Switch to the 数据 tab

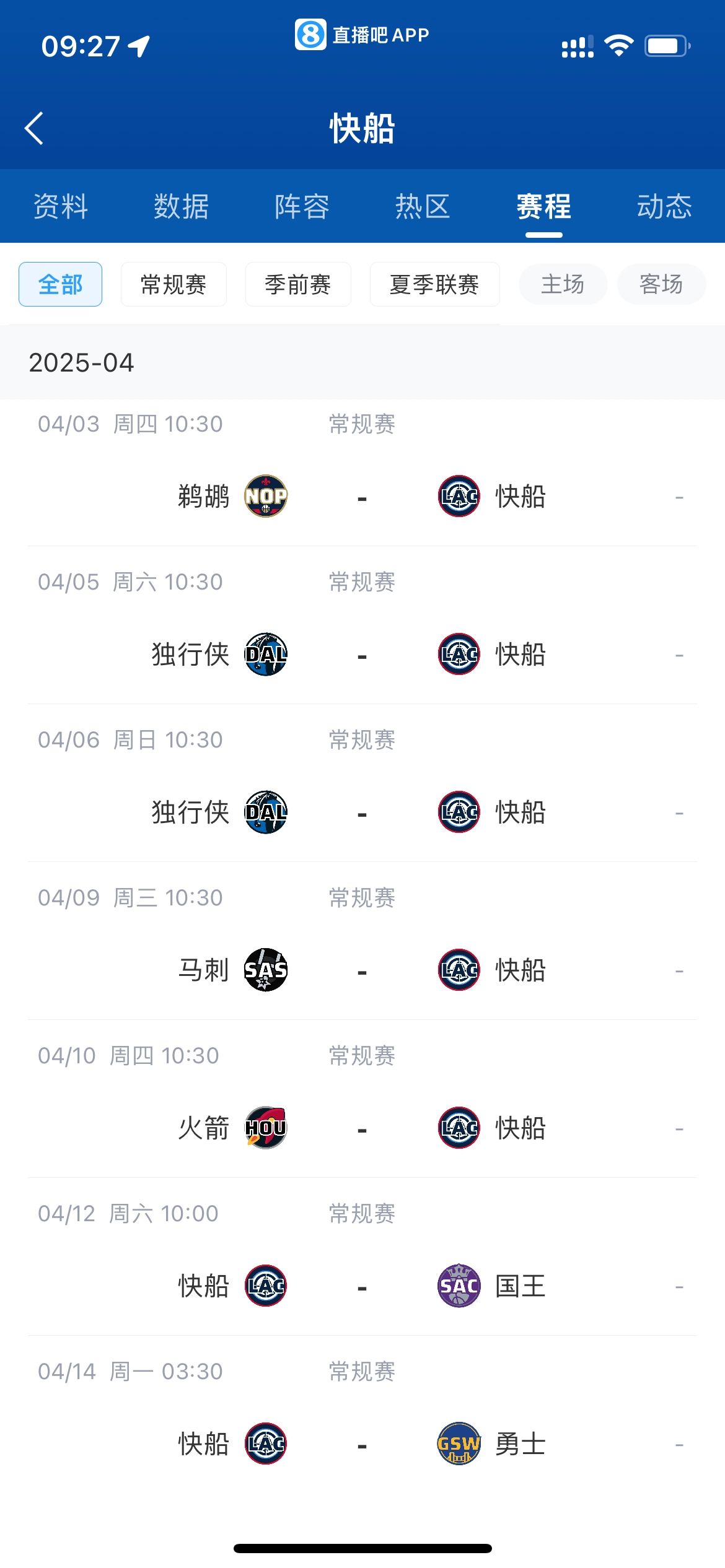tap(181, 206)
